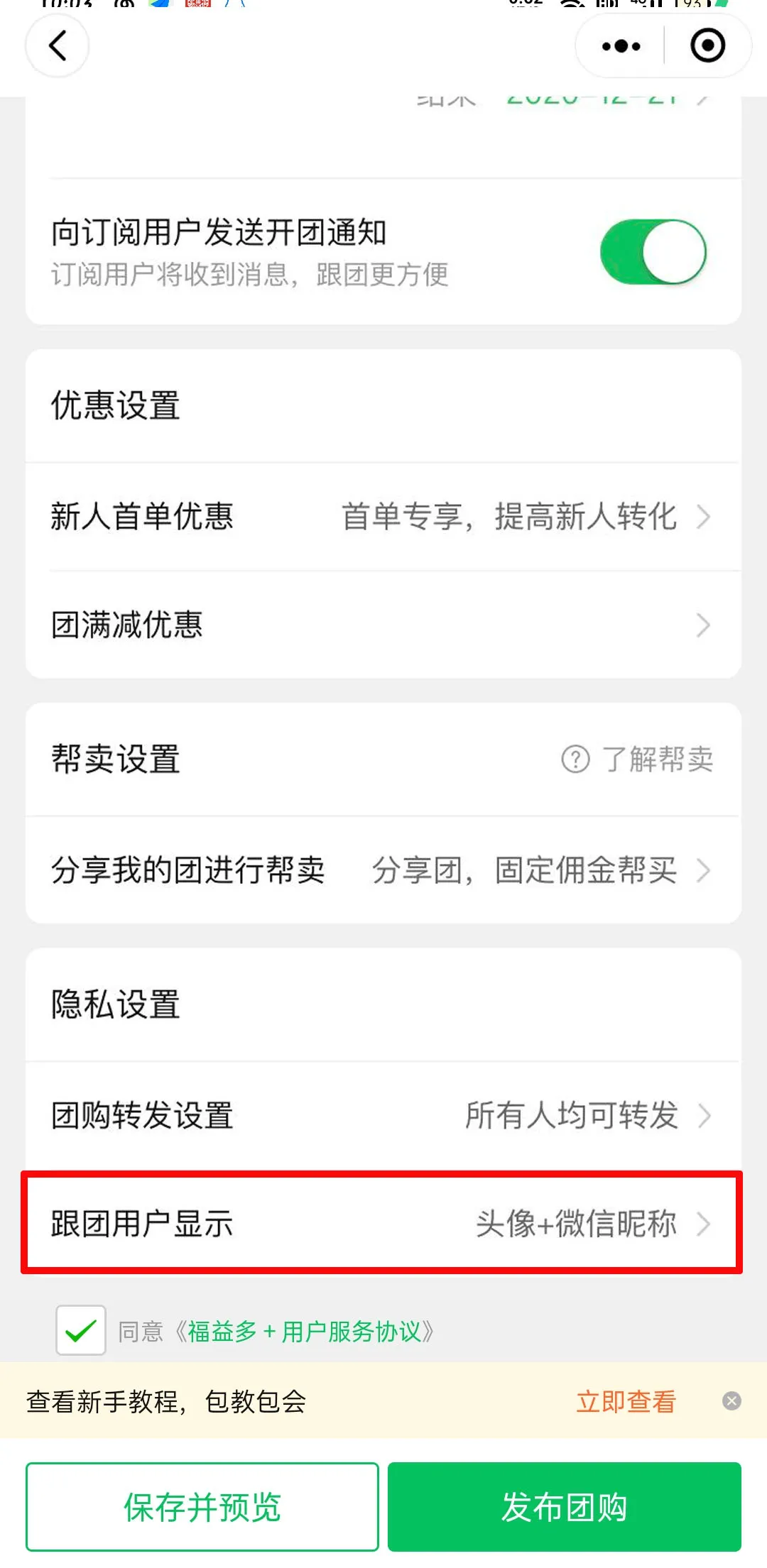Uncheck the agreement checkbox
This screenshot has width=767, height=1568.
point(81,1330)
